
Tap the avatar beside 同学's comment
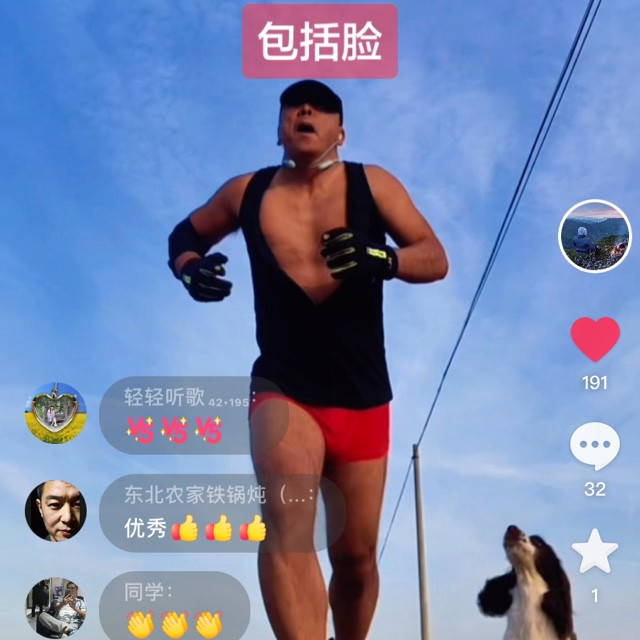(55, 607)
